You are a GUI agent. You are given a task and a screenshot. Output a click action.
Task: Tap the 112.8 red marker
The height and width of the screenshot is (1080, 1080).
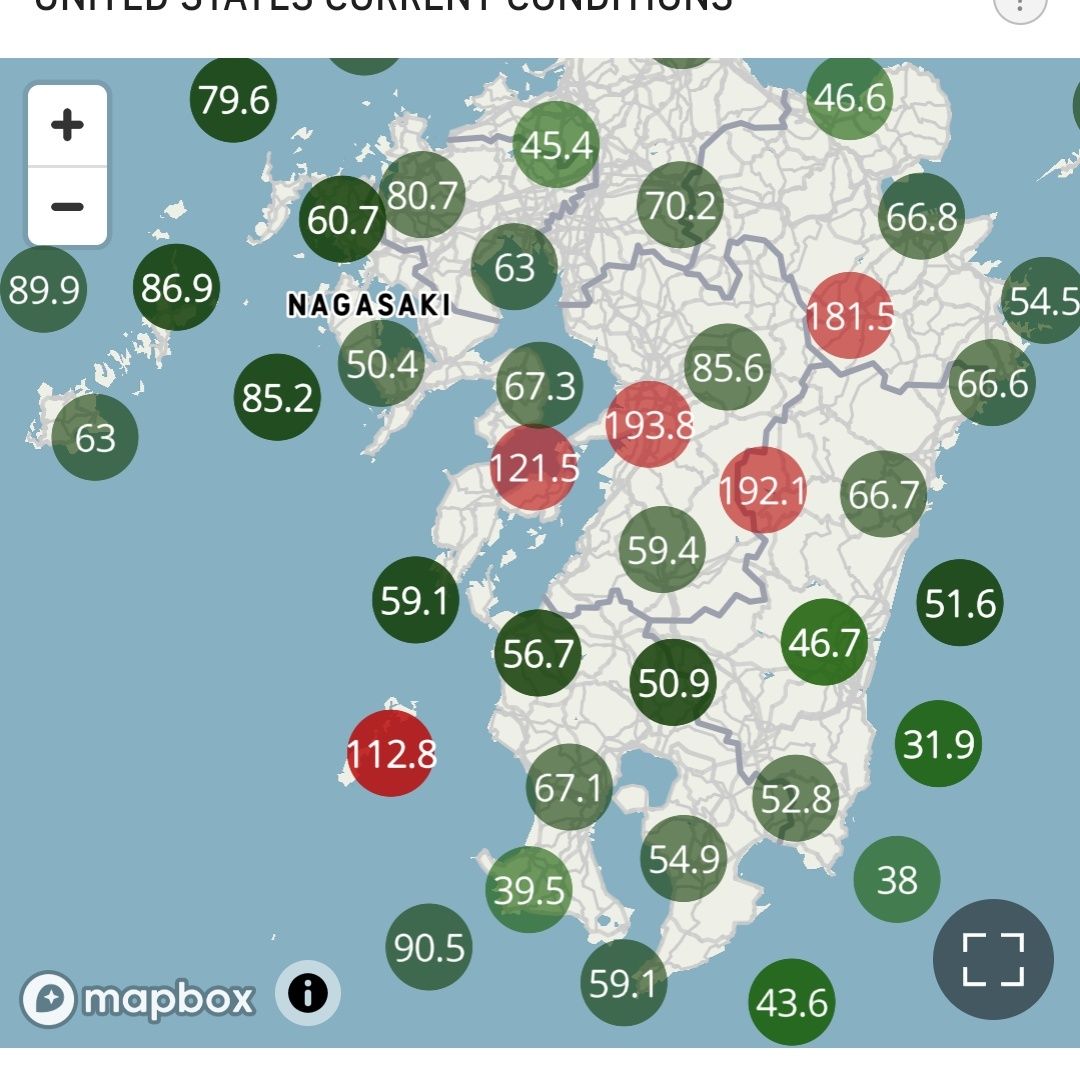pos(391,753)
